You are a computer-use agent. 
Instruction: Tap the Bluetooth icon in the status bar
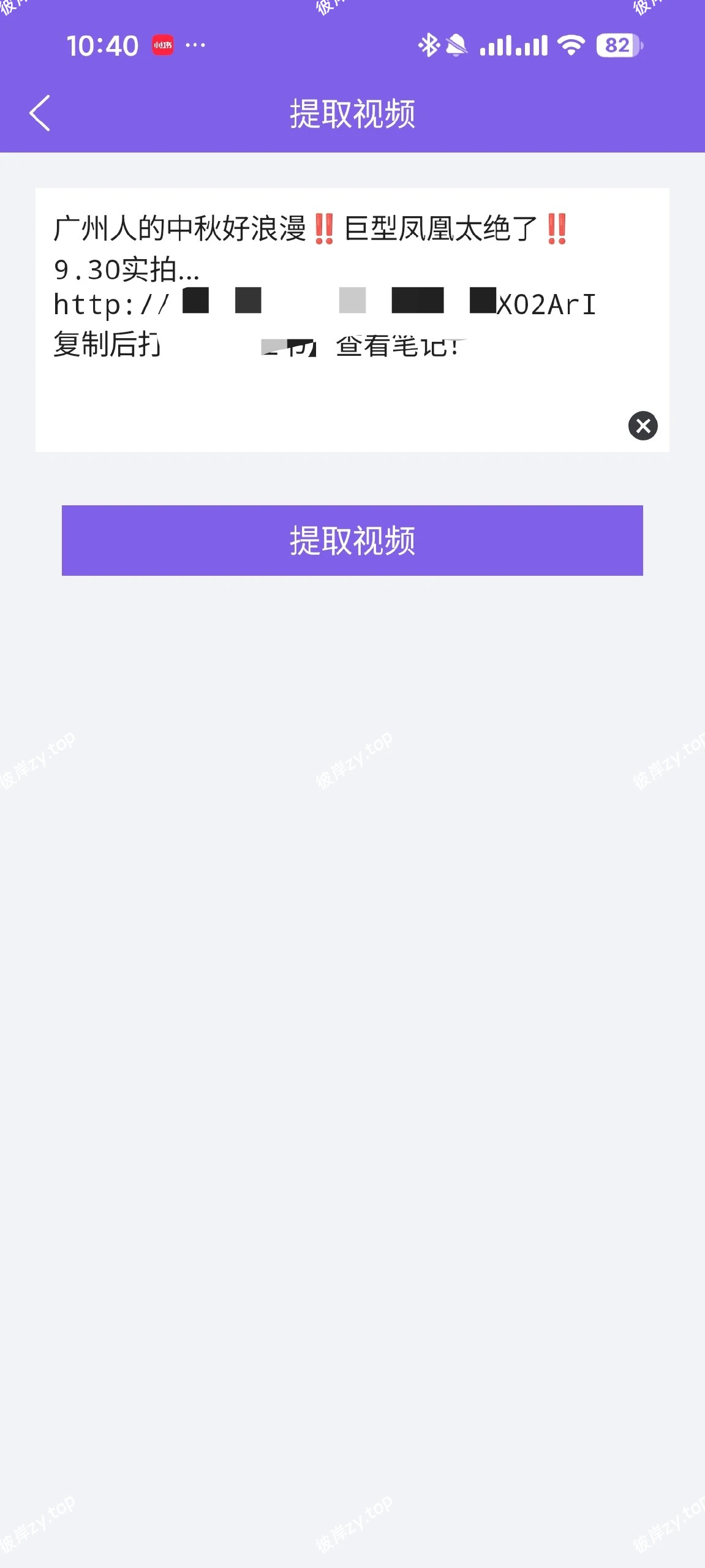428,45
